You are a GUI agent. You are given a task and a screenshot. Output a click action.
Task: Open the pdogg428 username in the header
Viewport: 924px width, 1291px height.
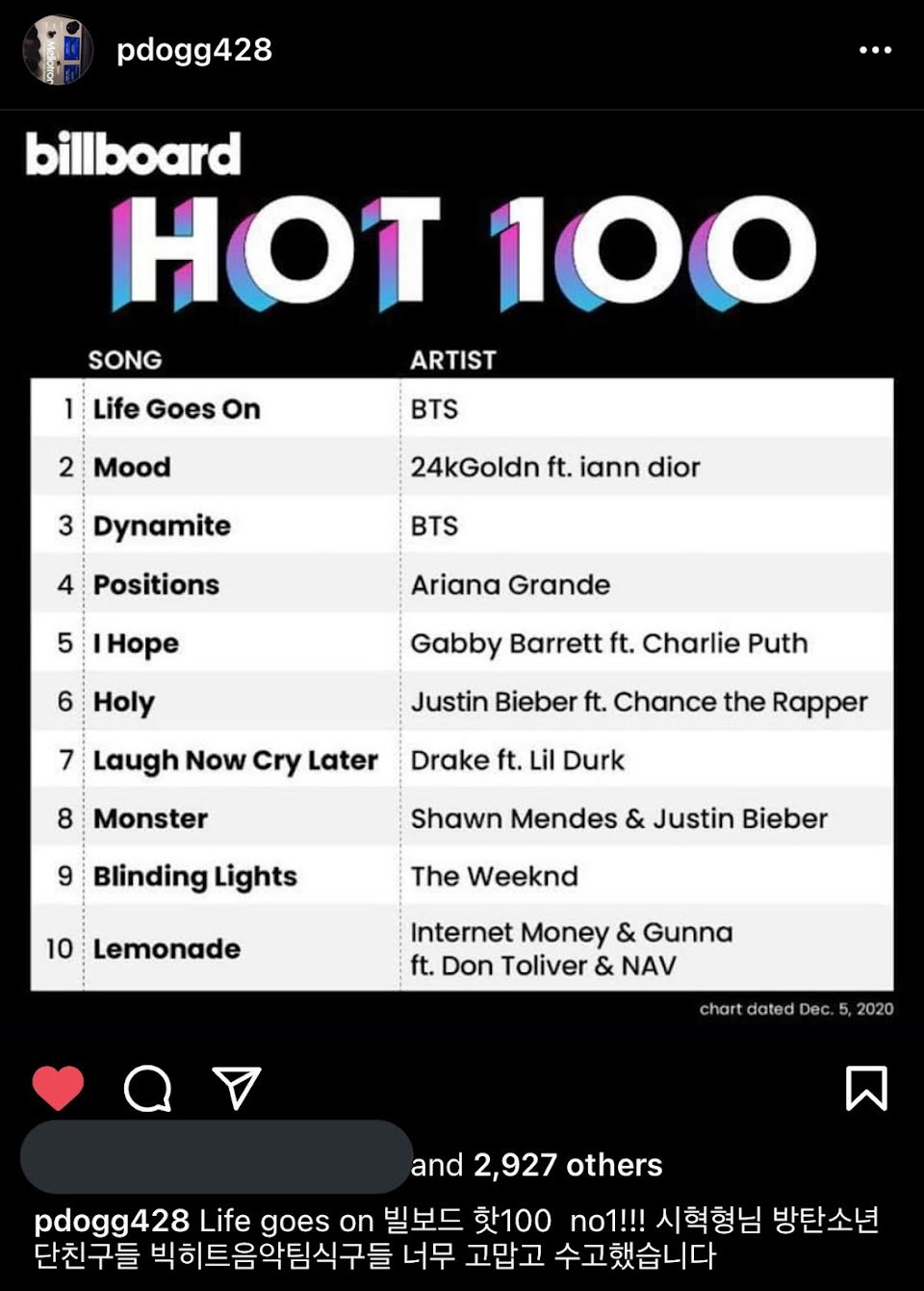point(194,50)
